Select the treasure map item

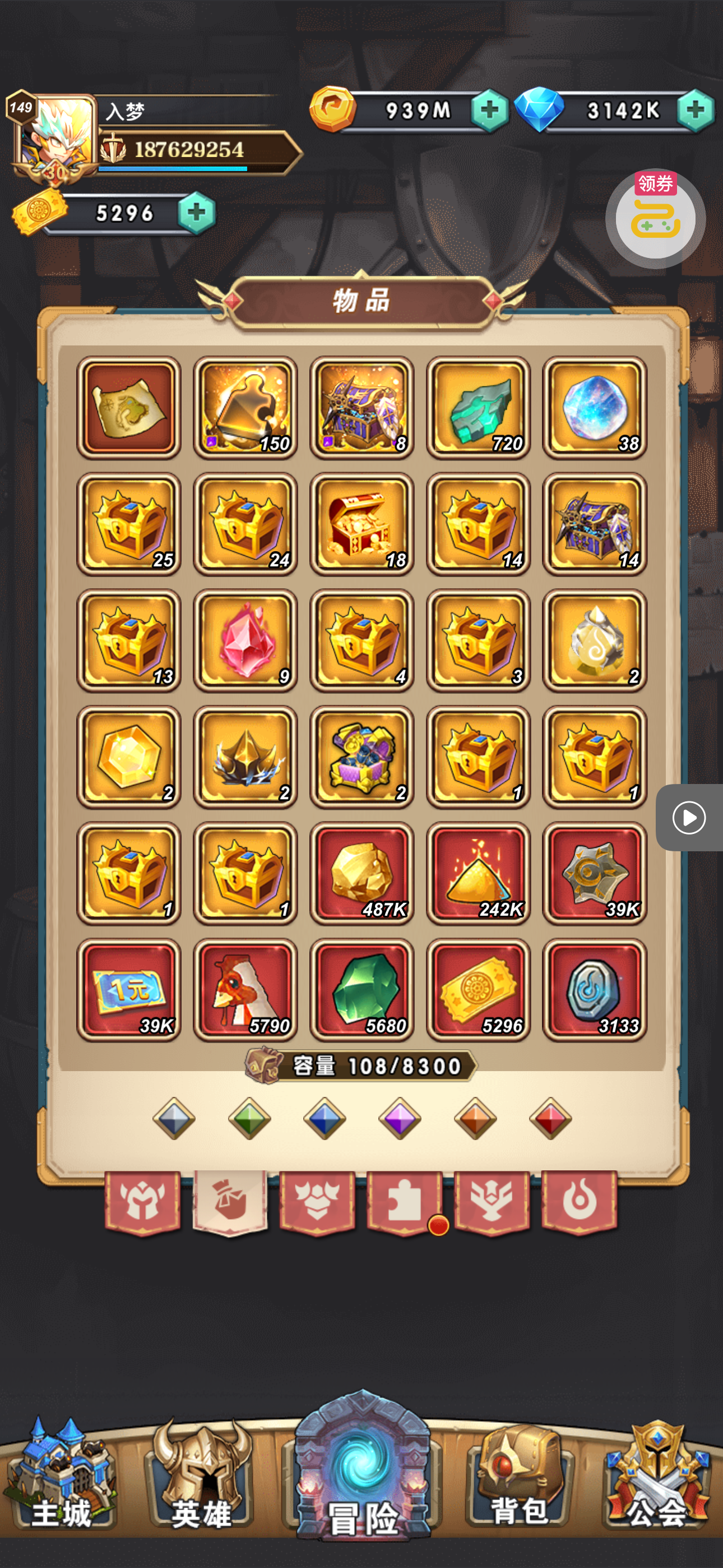(128, 407)
